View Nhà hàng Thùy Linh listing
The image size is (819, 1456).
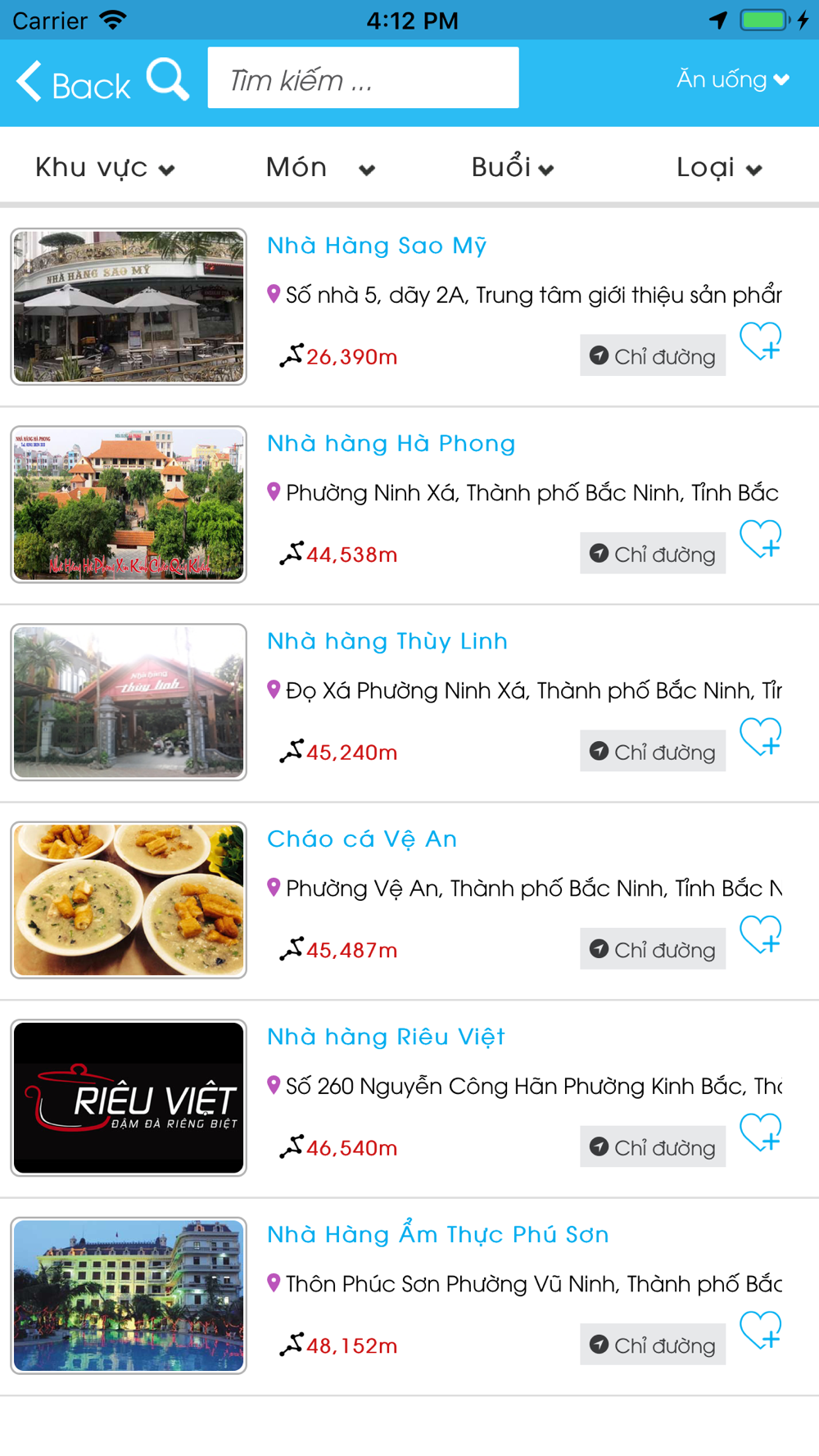point(387,641)
